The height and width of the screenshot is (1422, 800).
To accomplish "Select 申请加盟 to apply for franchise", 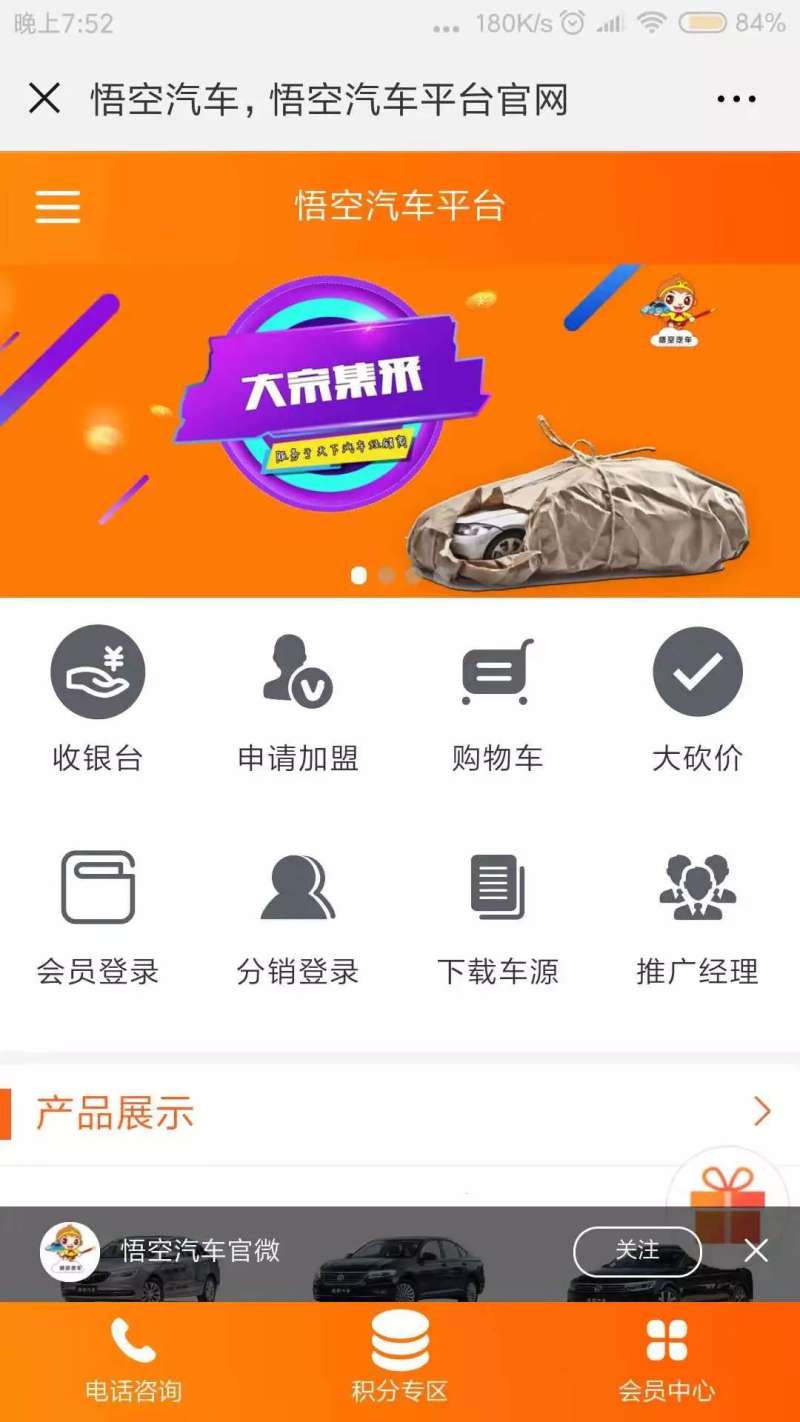I will [298, 700].
